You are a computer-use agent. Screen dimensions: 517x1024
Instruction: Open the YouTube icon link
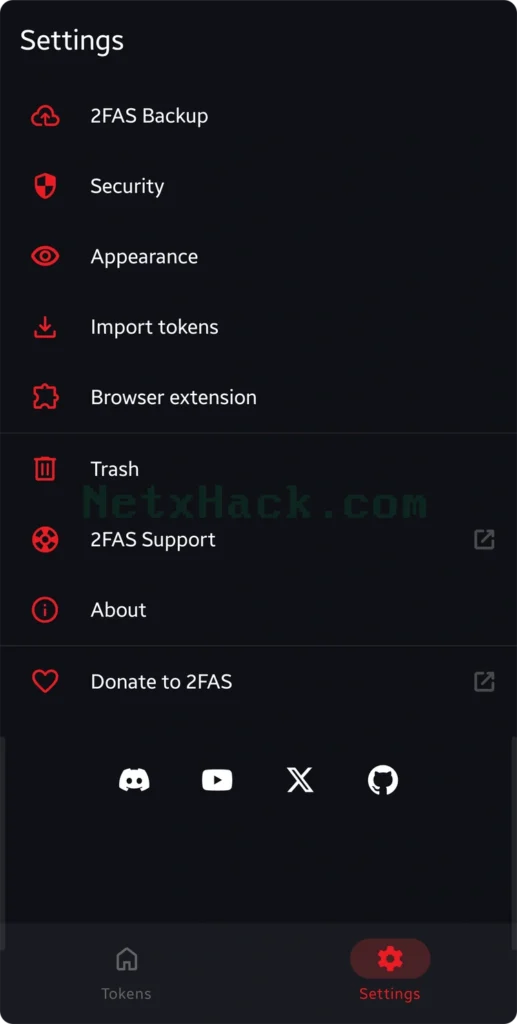[x=217, y=780]
